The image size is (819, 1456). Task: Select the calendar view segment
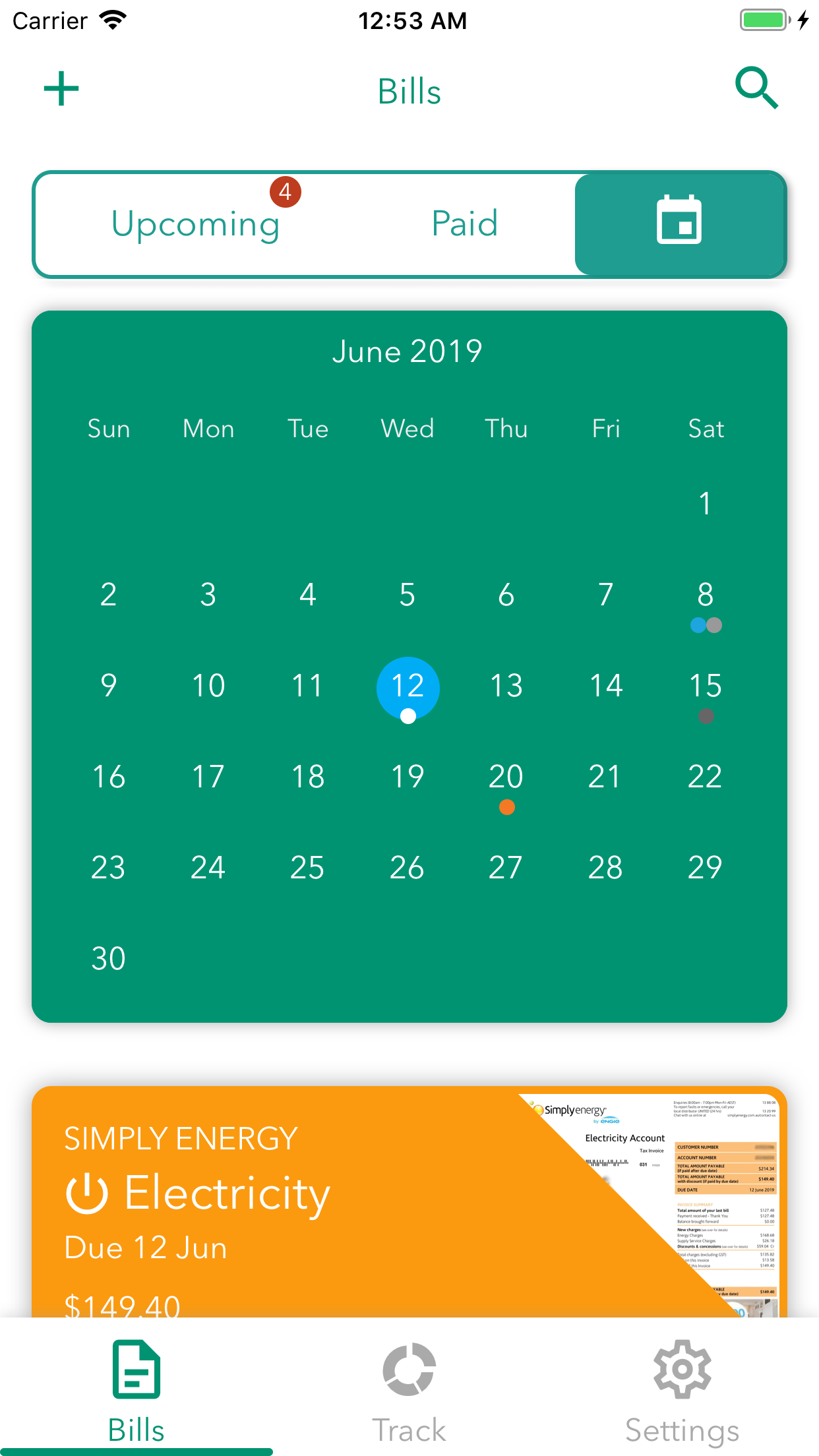[x=679, y=224]
